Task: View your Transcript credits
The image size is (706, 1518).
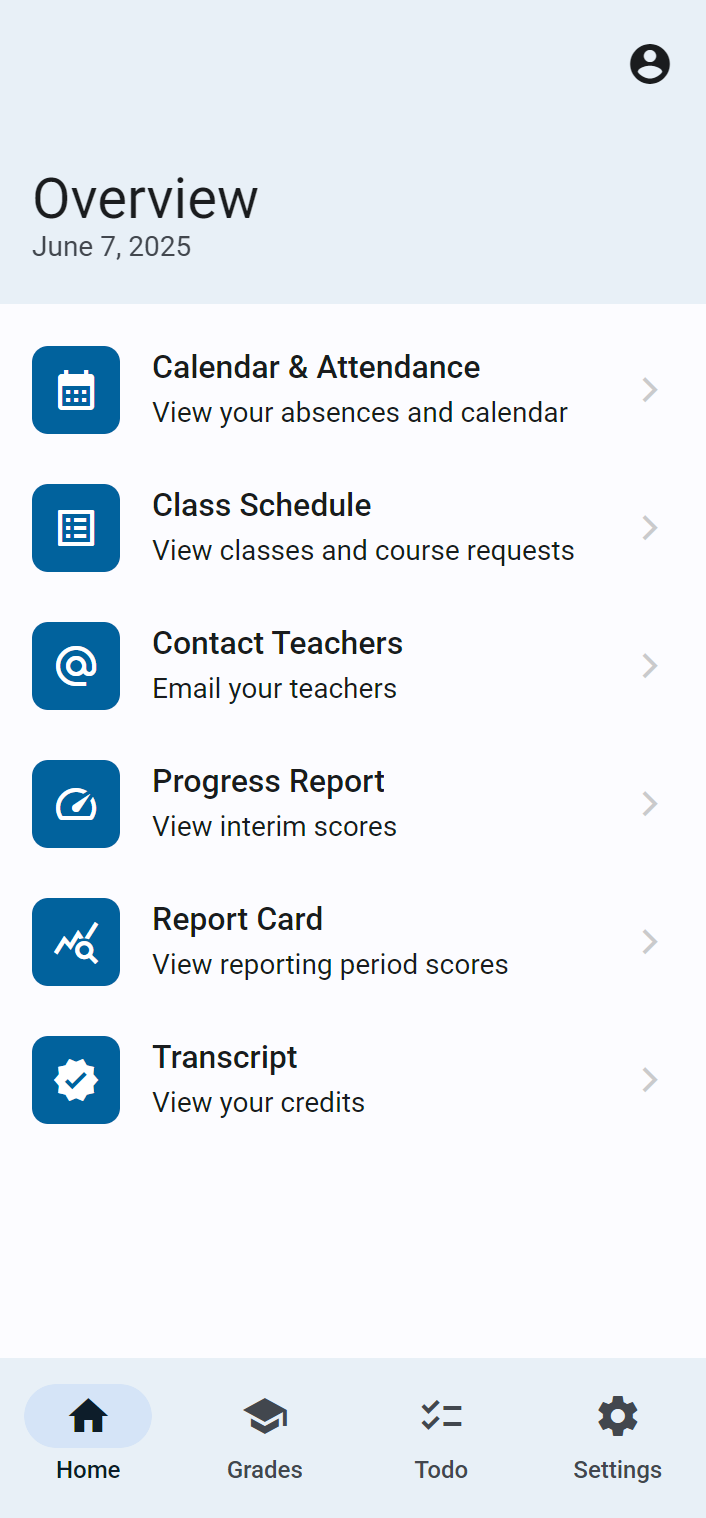Action: pyautogui.click(x=353, y=1080)
